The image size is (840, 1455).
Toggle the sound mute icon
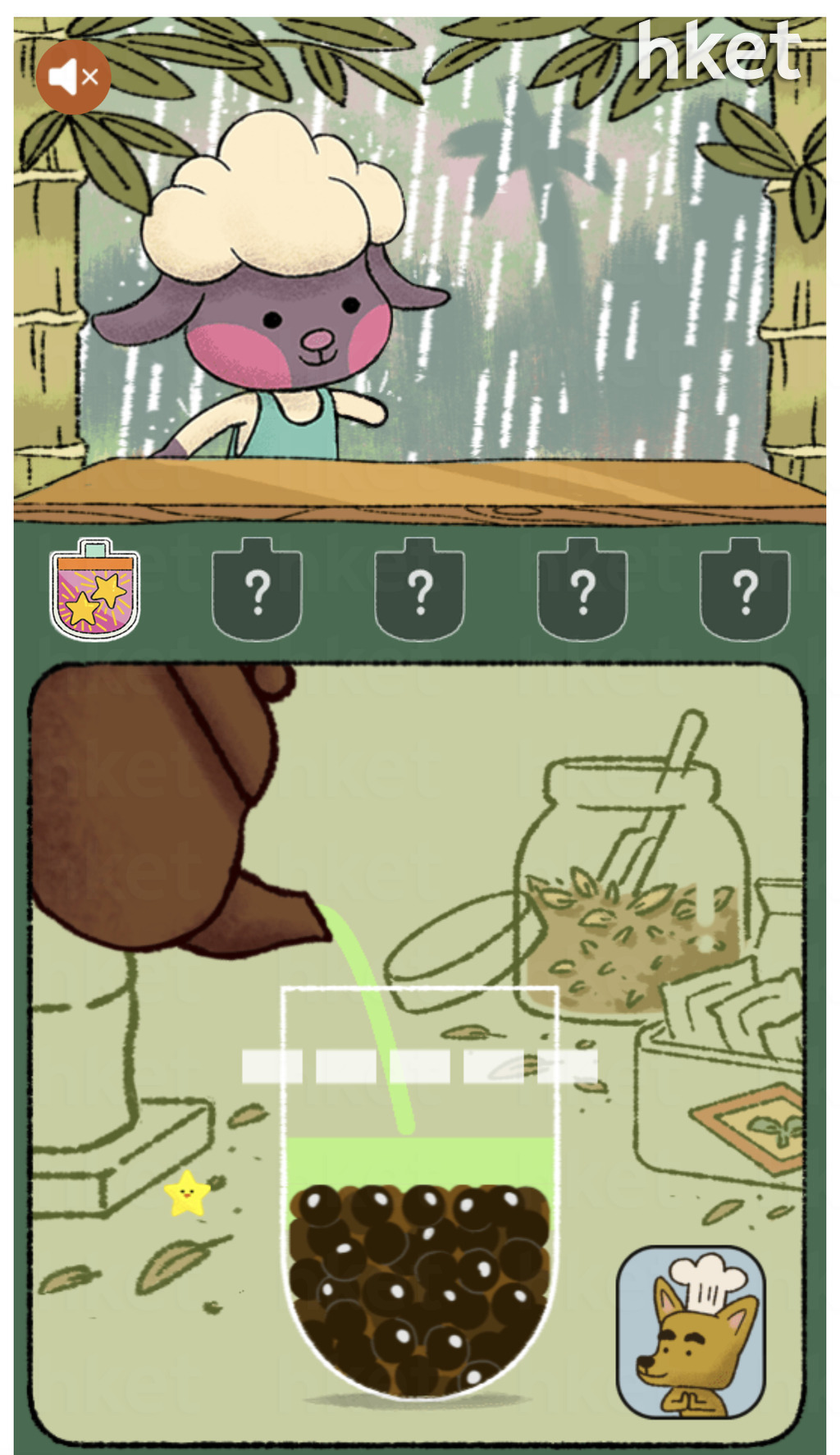(x=73, y=77)
